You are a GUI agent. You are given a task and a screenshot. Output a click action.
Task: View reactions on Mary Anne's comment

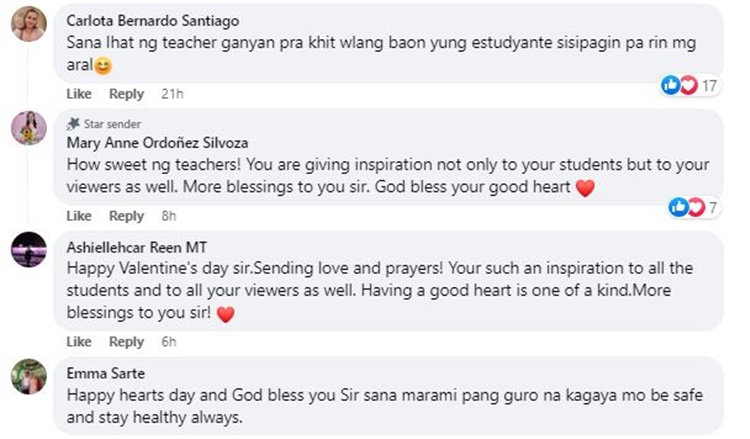(x=691, y=208)
